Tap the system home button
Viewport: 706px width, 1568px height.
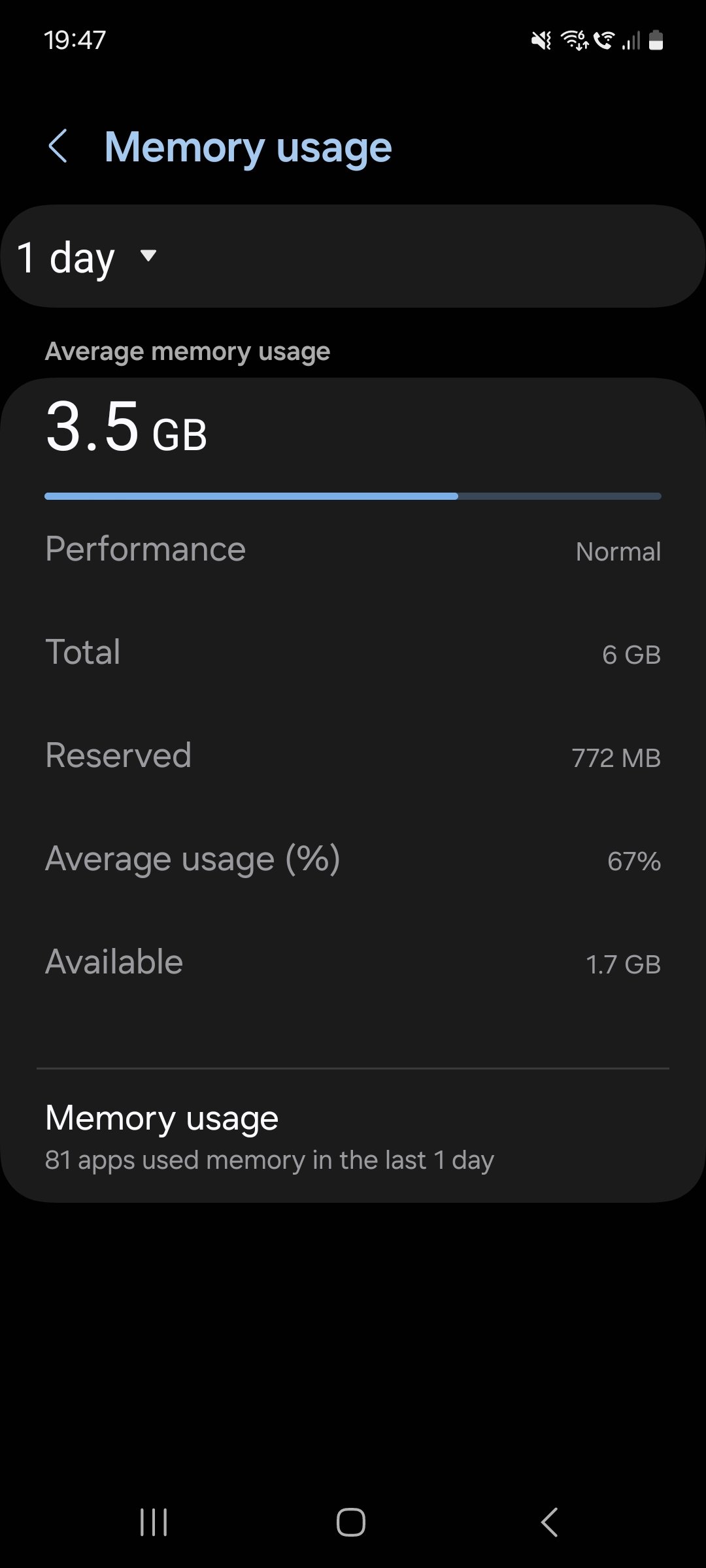pyautogui.click(x=351, y=1522)
